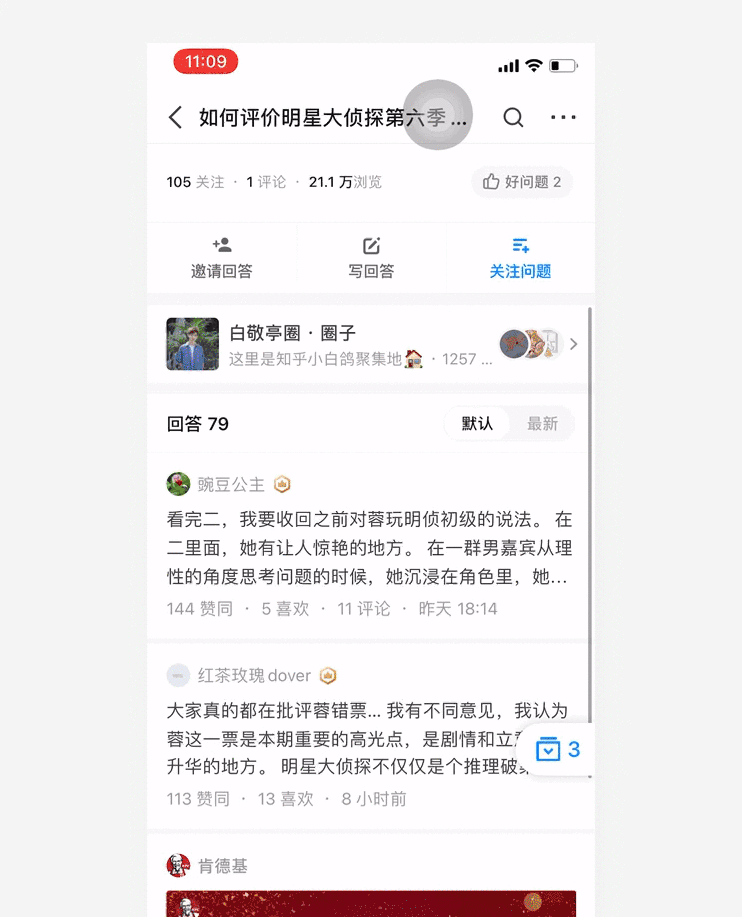This screenshot has width=742, height=917.
Task: Follow the question via 关注问题
Action: [520, 258]
